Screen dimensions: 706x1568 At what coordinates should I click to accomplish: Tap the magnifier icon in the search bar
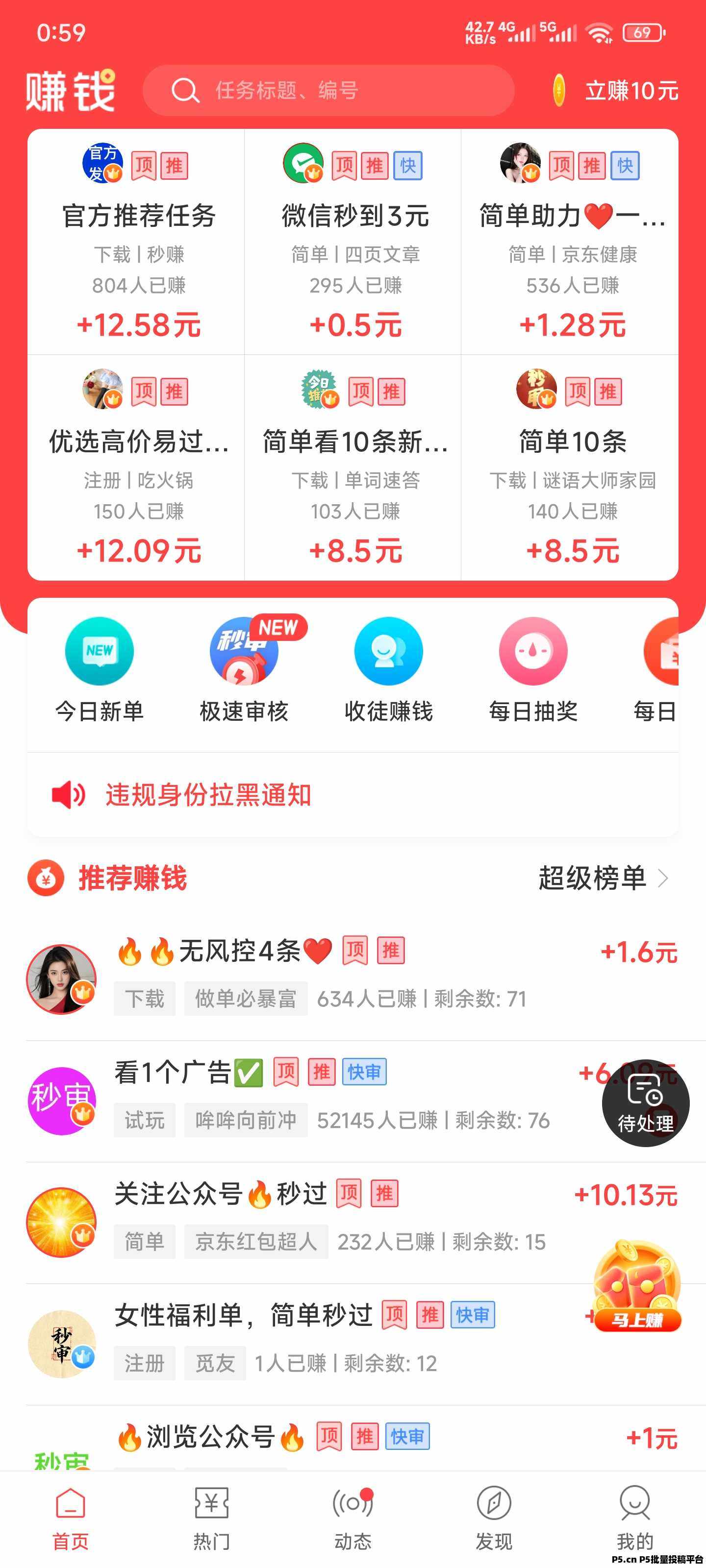click(x=184, y=90)
